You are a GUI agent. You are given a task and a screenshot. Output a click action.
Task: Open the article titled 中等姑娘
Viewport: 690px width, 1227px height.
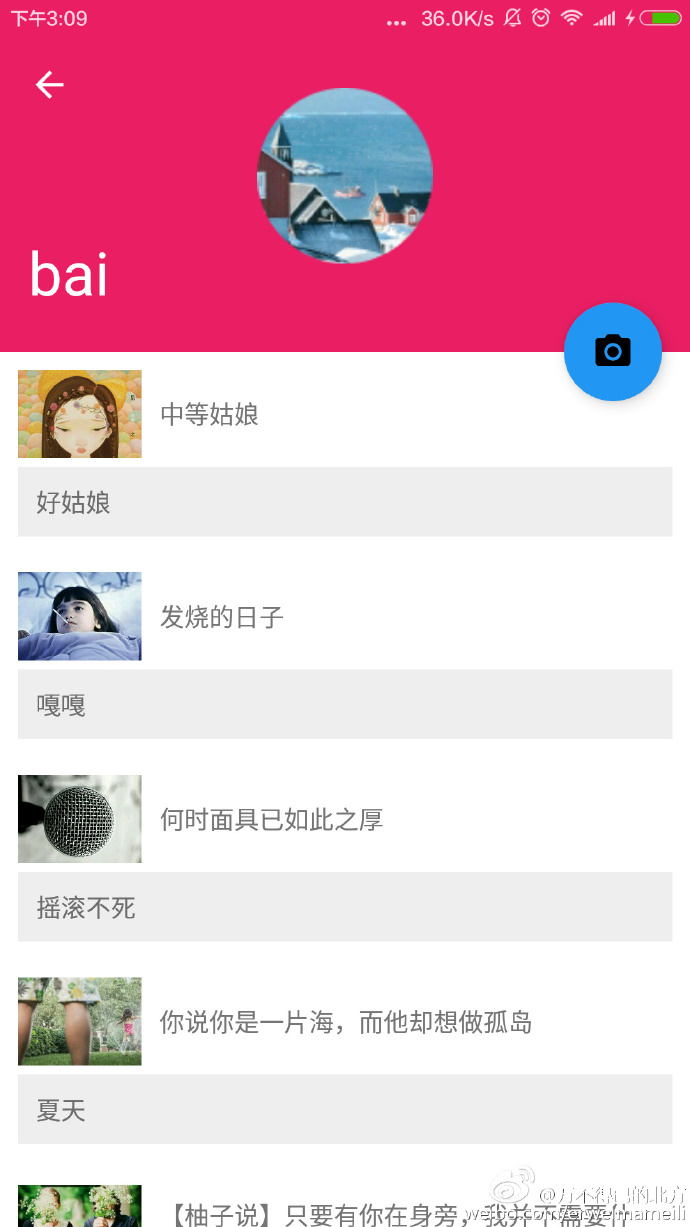(210, 414)
